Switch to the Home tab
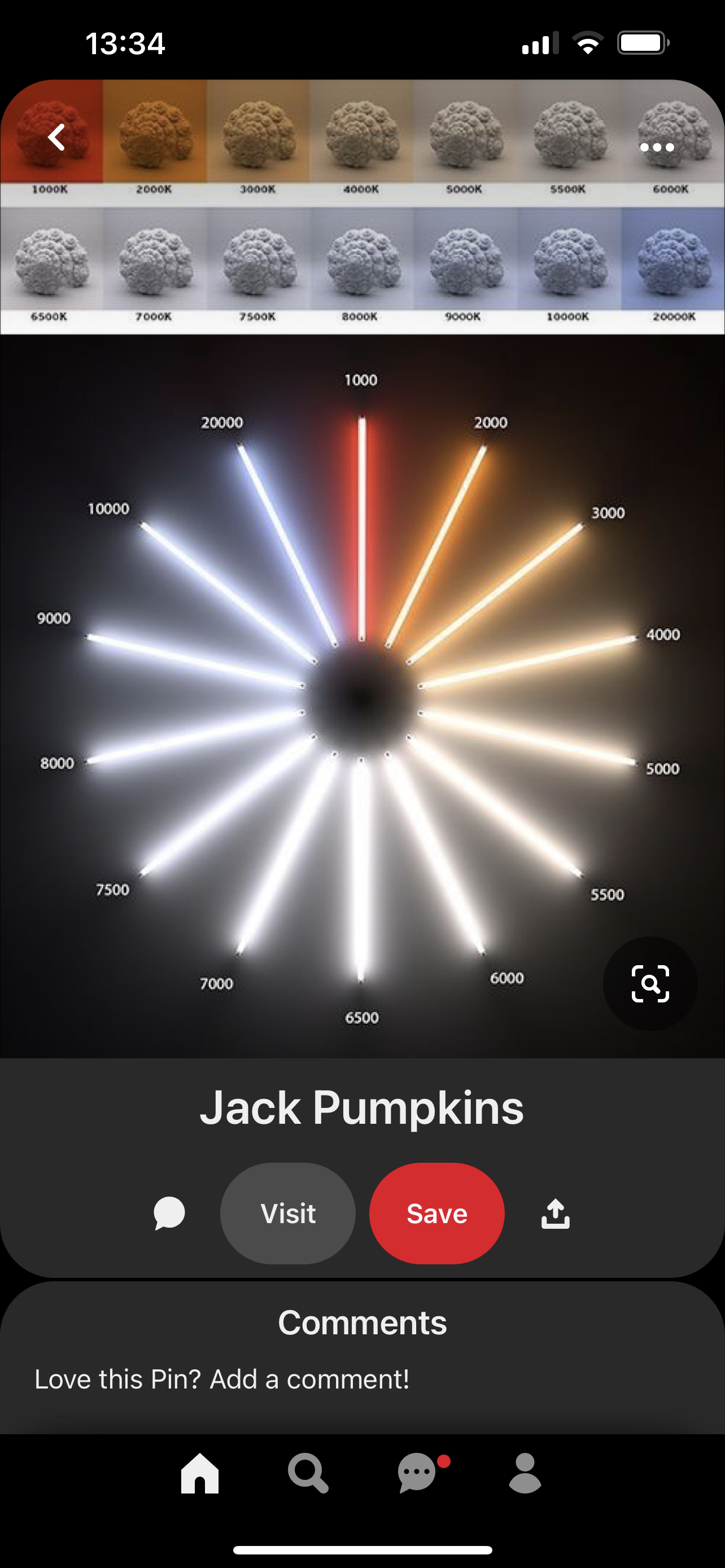The height and width of the screenshot is (1568, 725). [x=200, y=1473]
